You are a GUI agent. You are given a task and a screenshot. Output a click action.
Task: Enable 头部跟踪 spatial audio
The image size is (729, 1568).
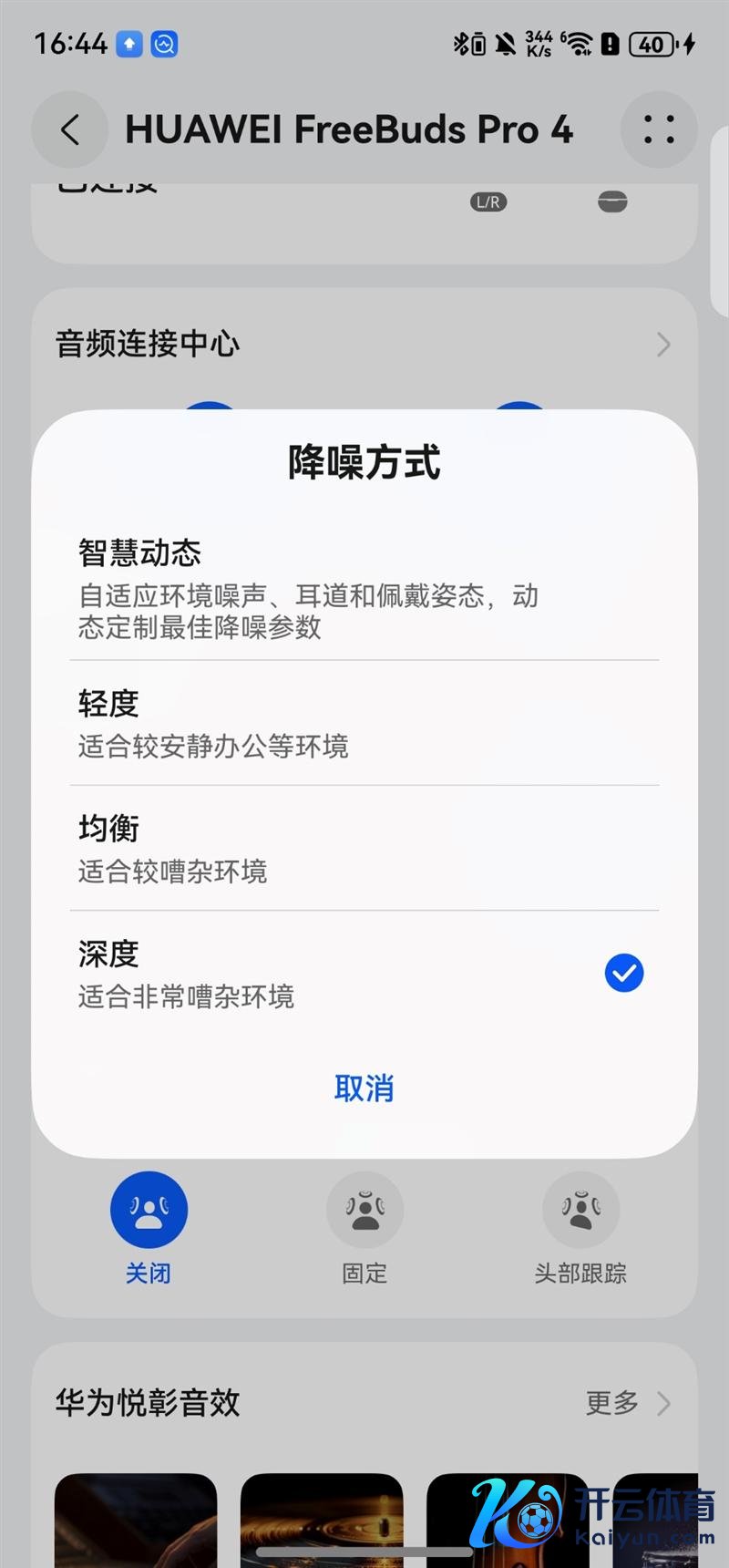tap(580, 1210)
